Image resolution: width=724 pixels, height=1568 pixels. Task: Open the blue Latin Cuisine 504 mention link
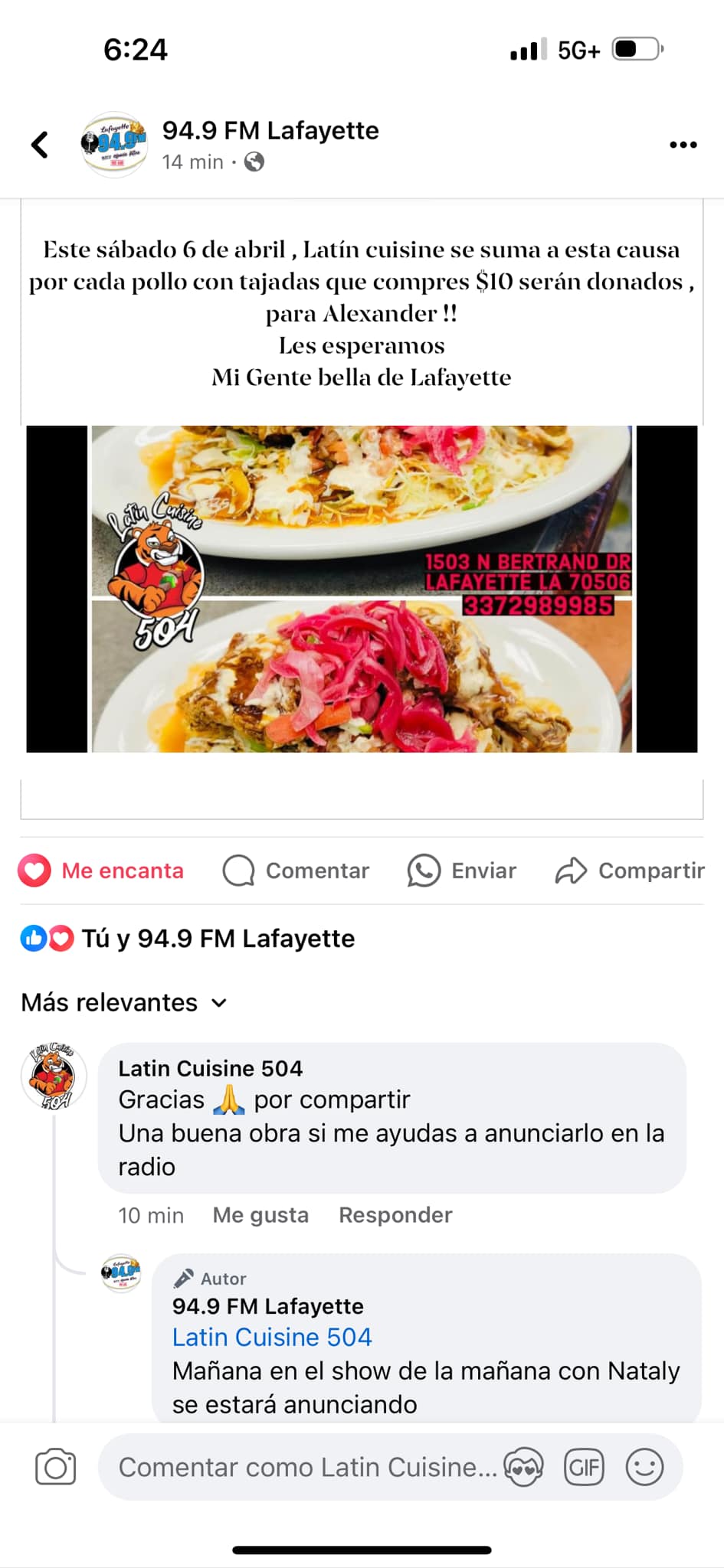coord(272,1337)
